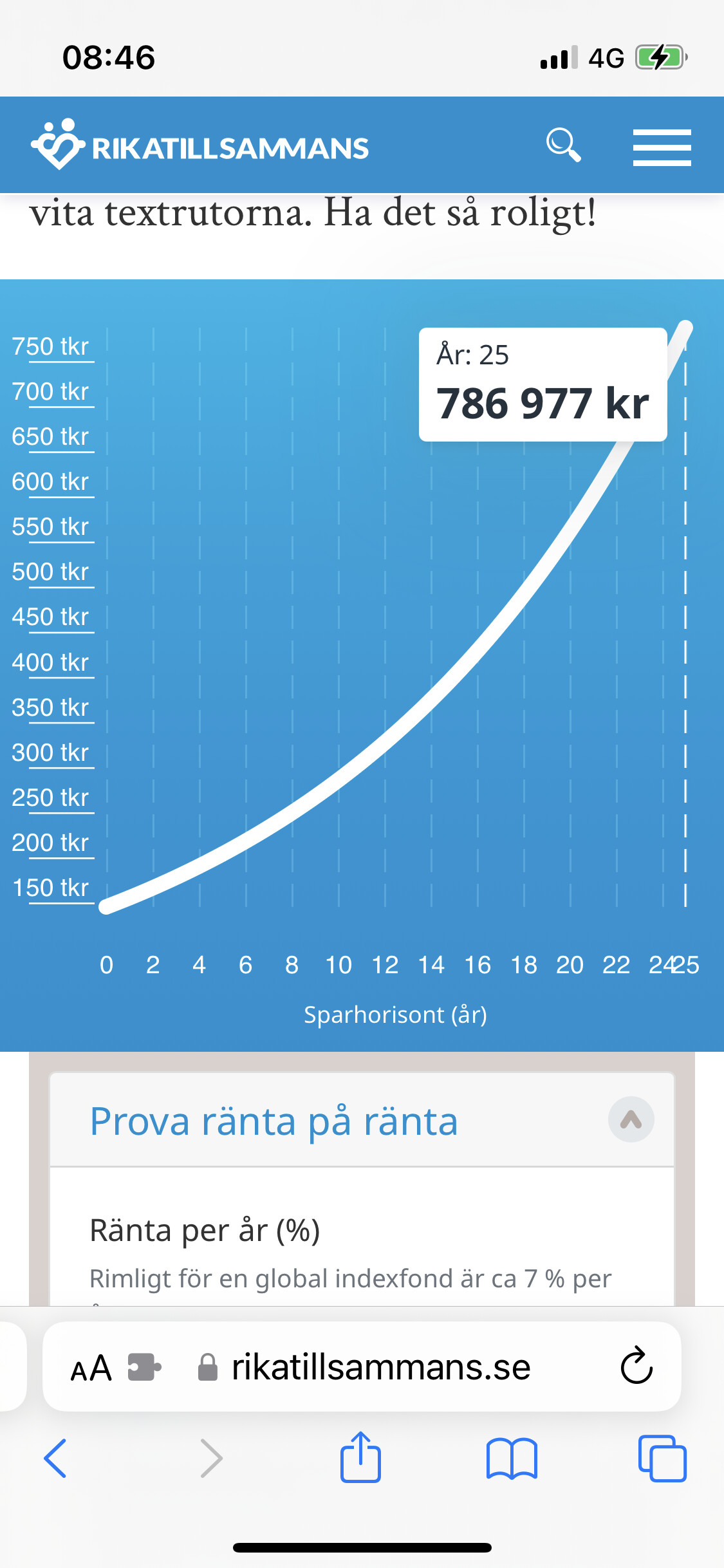Open Safari text size AA options
The width and height of the screenshot is (724, 1568).
[x=91, y=1367]
